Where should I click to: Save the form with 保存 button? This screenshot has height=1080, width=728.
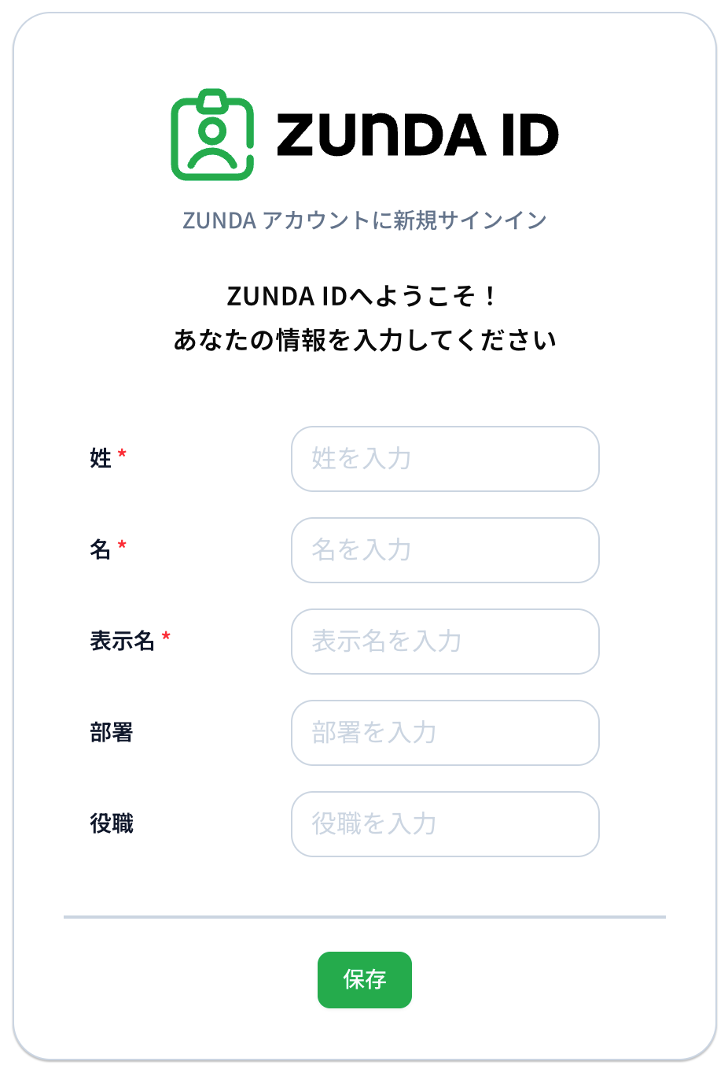point(365,980)
